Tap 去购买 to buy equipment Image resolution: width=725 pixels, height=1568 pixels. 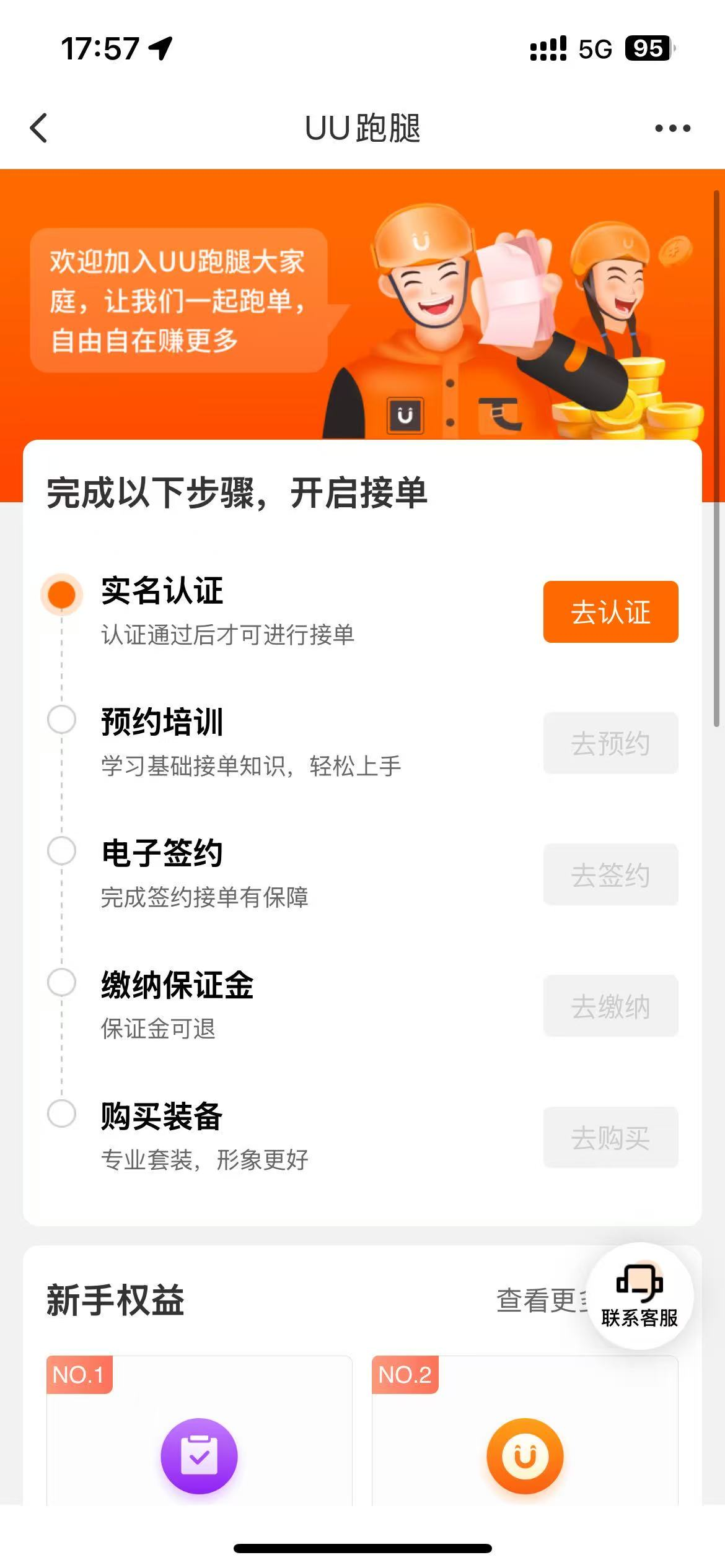tap(610, 1138)
